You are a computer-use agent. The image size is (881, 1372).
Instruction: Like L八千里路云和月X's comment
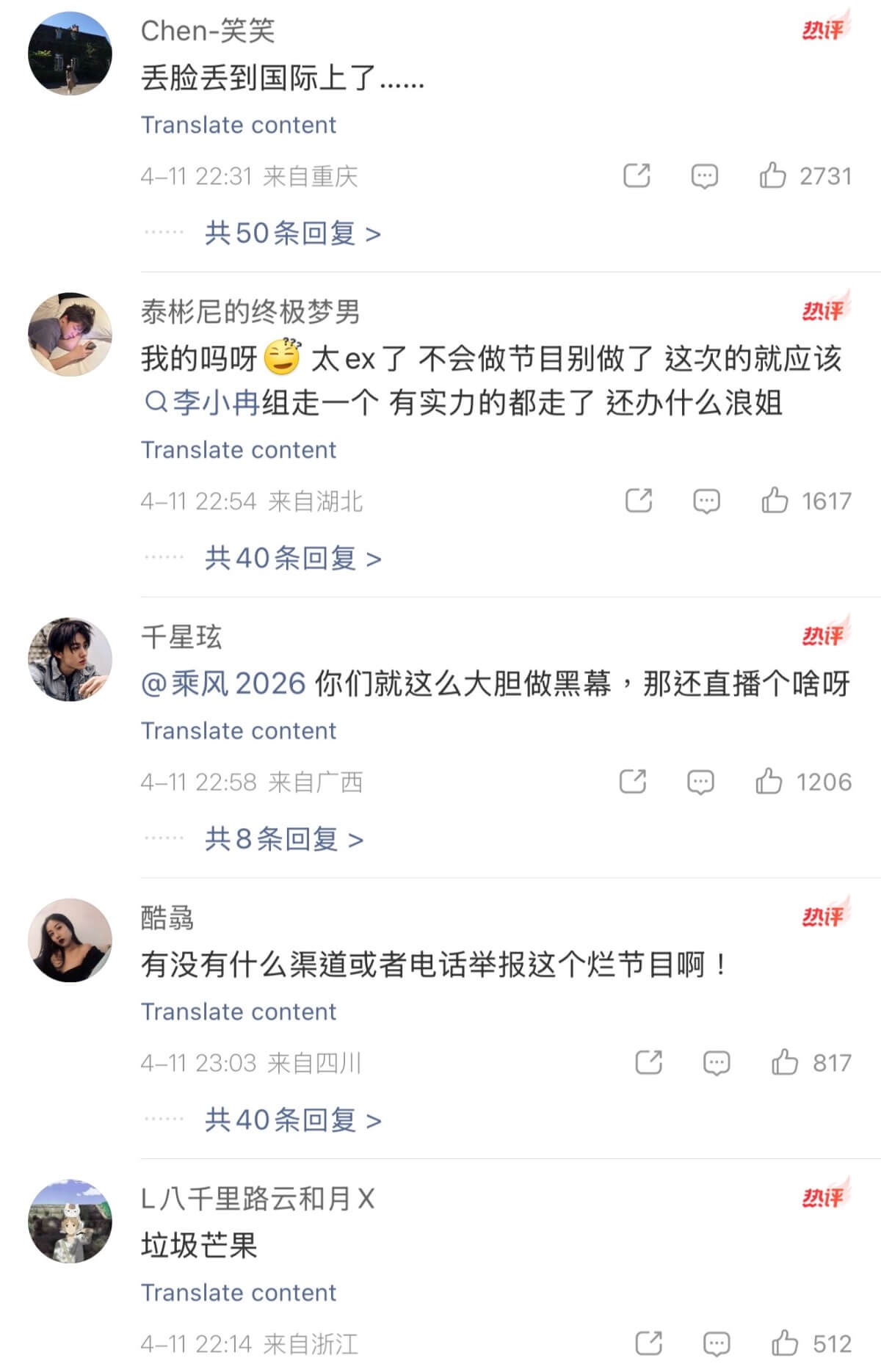click(x=785, y=1344)
